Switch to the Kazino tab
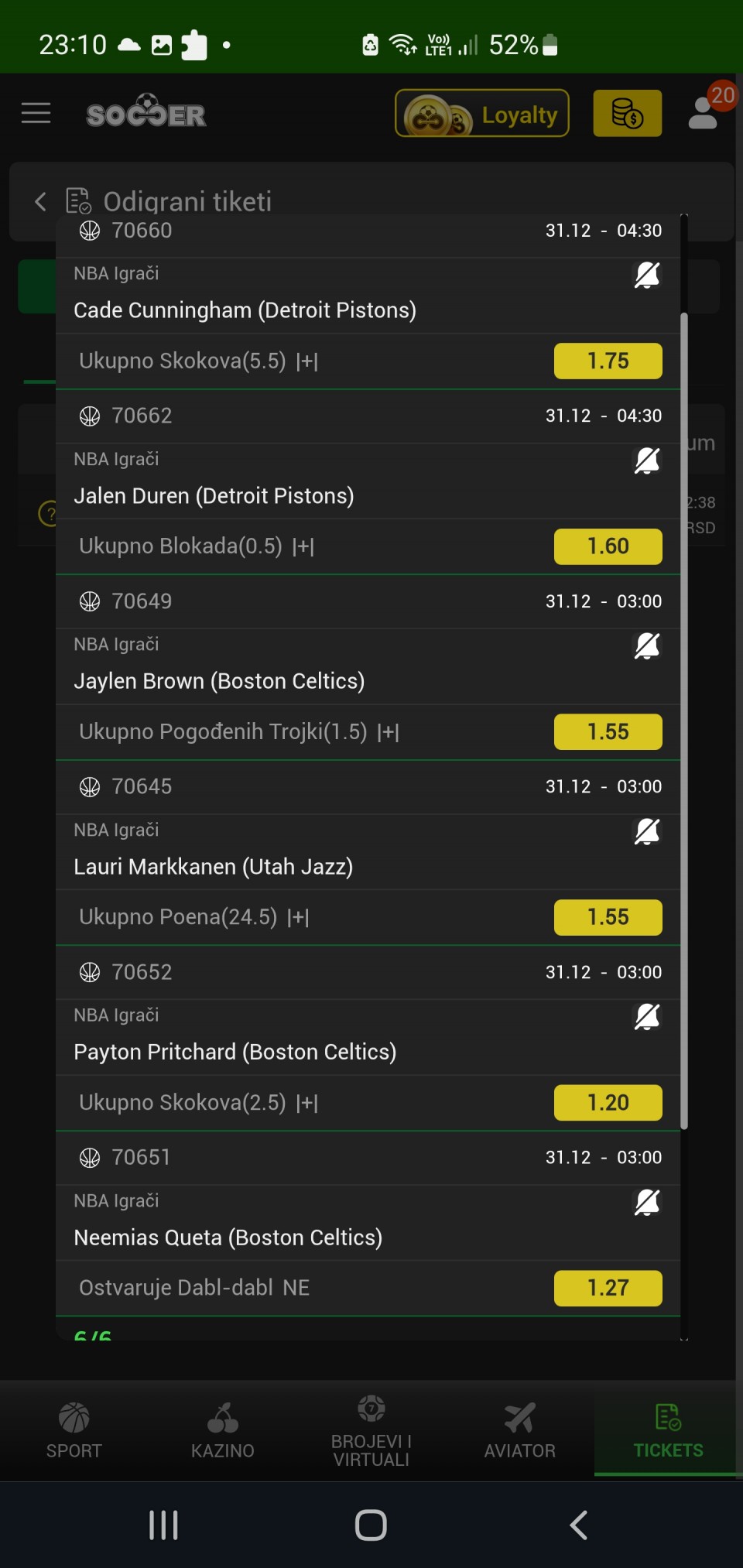 click(223, 1430)
